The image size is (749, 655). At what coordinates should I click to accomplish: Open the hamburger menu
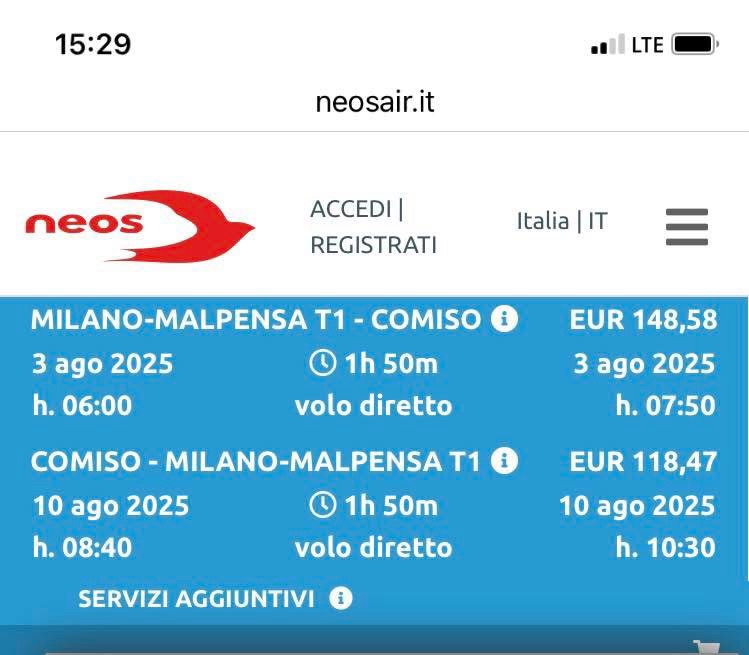click(686, 227)
